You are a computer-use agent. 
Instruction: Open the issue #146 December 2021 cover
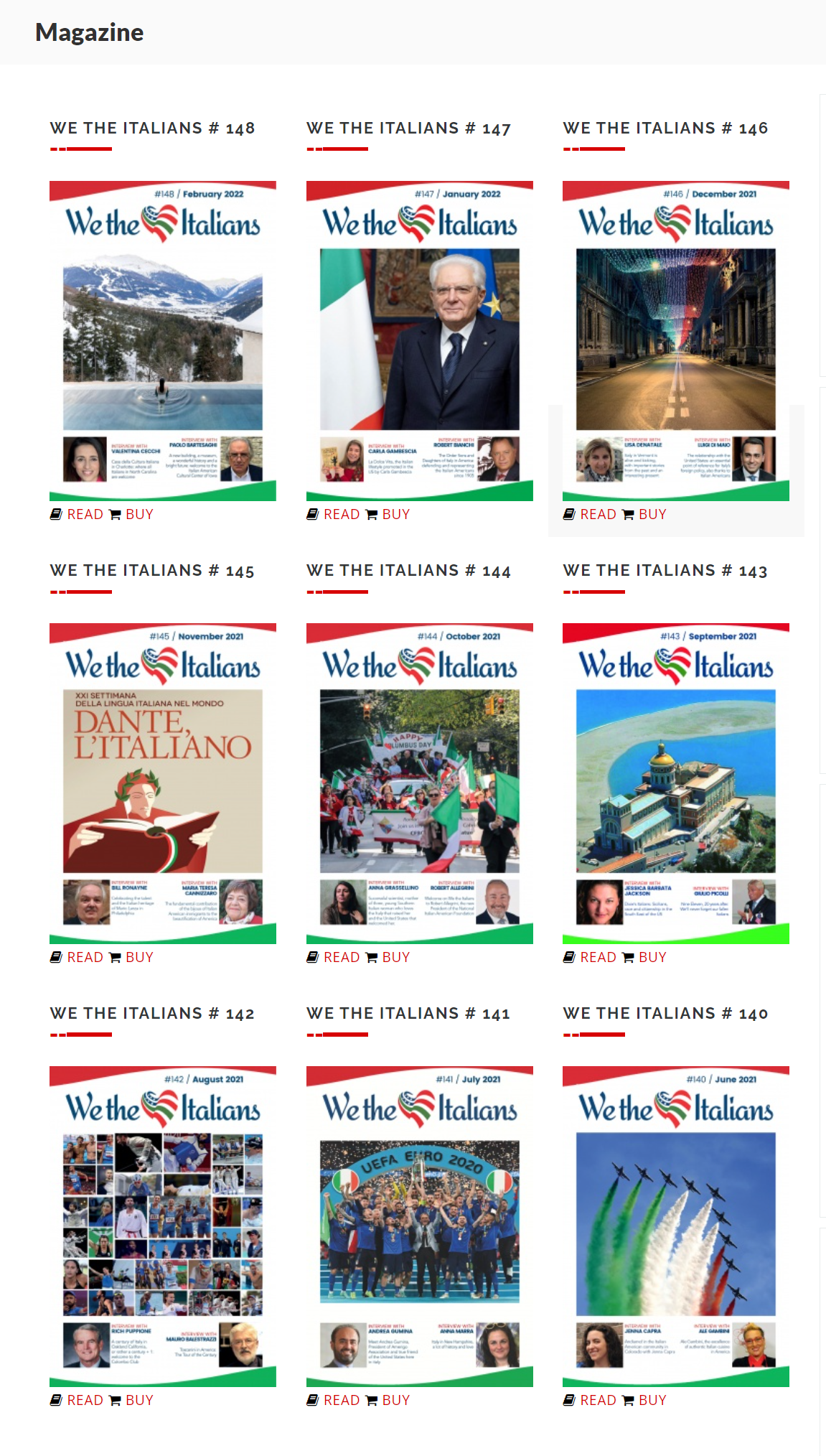[x=675, y=341]
